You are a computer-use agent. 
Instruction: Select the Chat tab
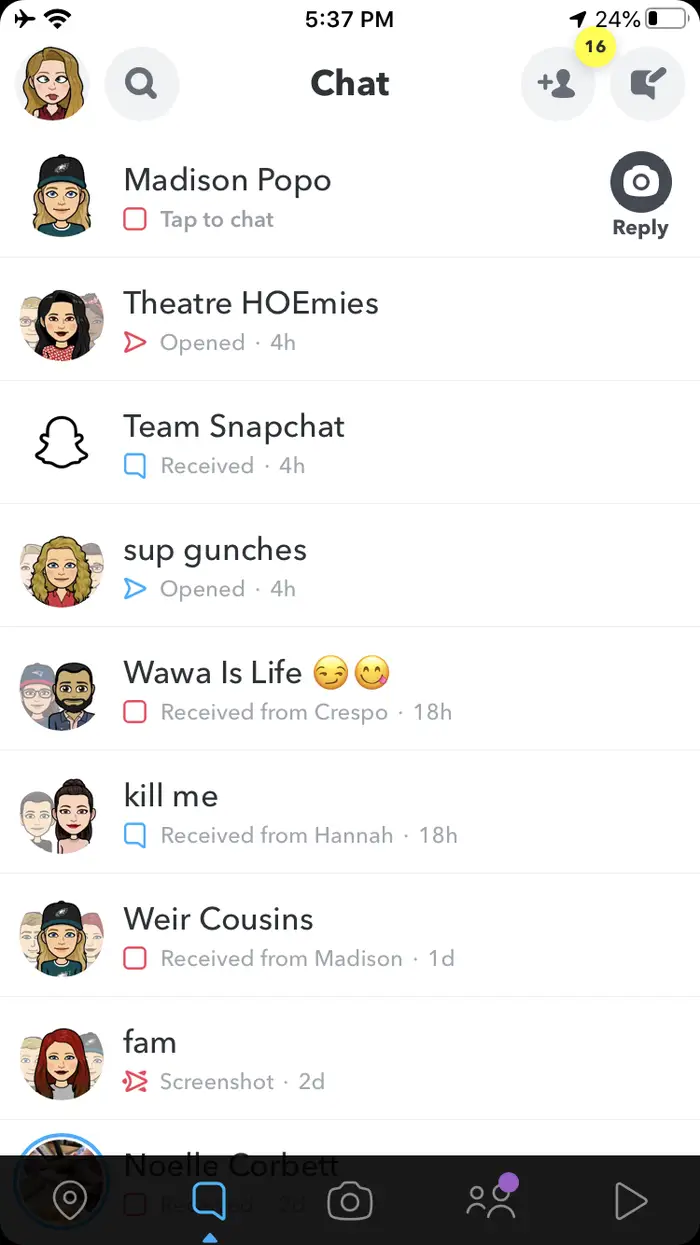209,1201
